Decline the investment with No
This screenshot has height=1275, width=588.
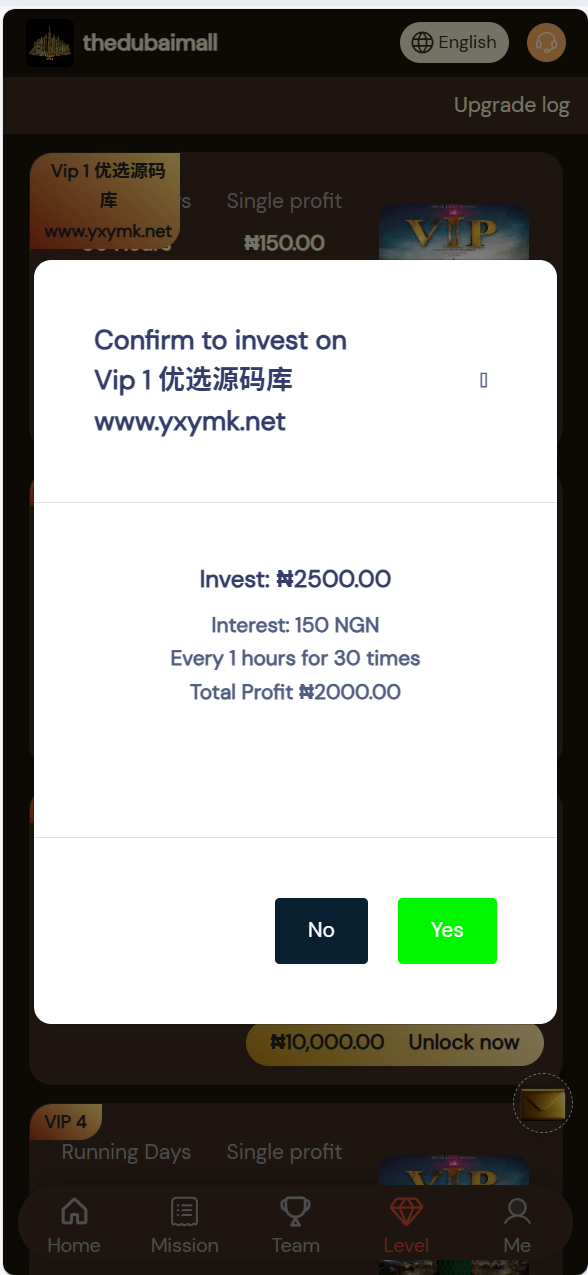click(x=321, y=930)
